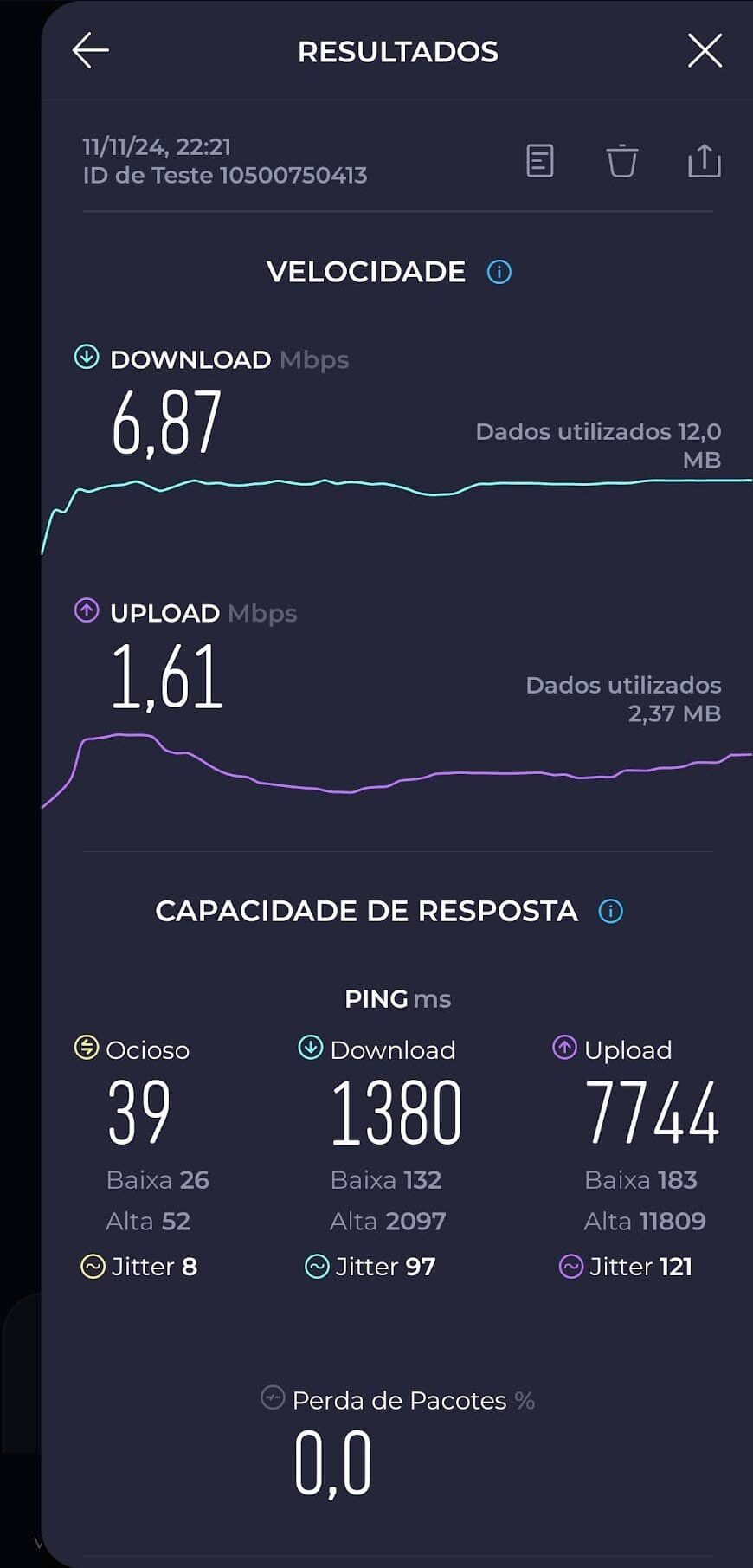This screenshot has width=753, height=1568.
Task: Open the test results list icon
Action: pos(539,161)
